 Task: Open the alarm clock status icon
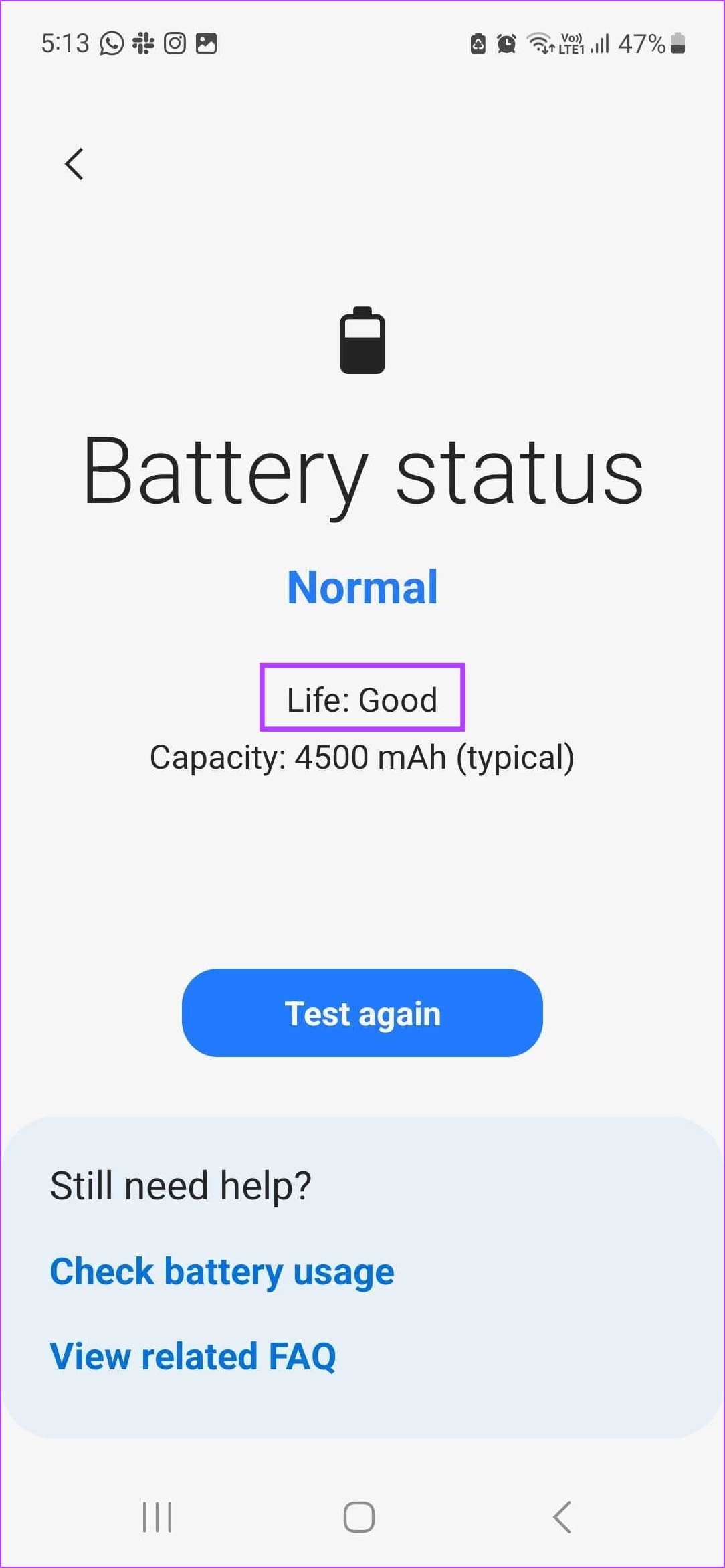pos(506,43)
